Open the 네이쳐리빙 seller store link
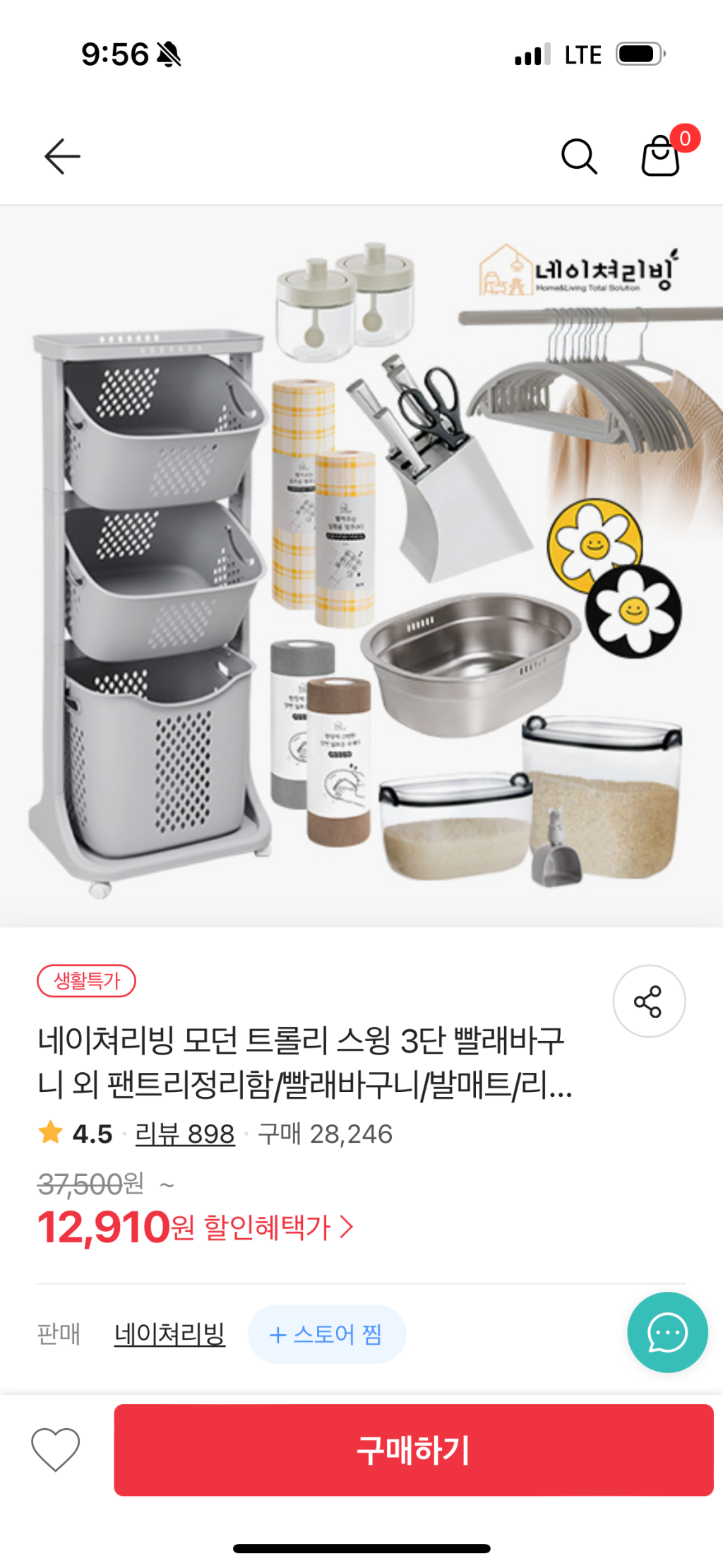 (169, 1334)
